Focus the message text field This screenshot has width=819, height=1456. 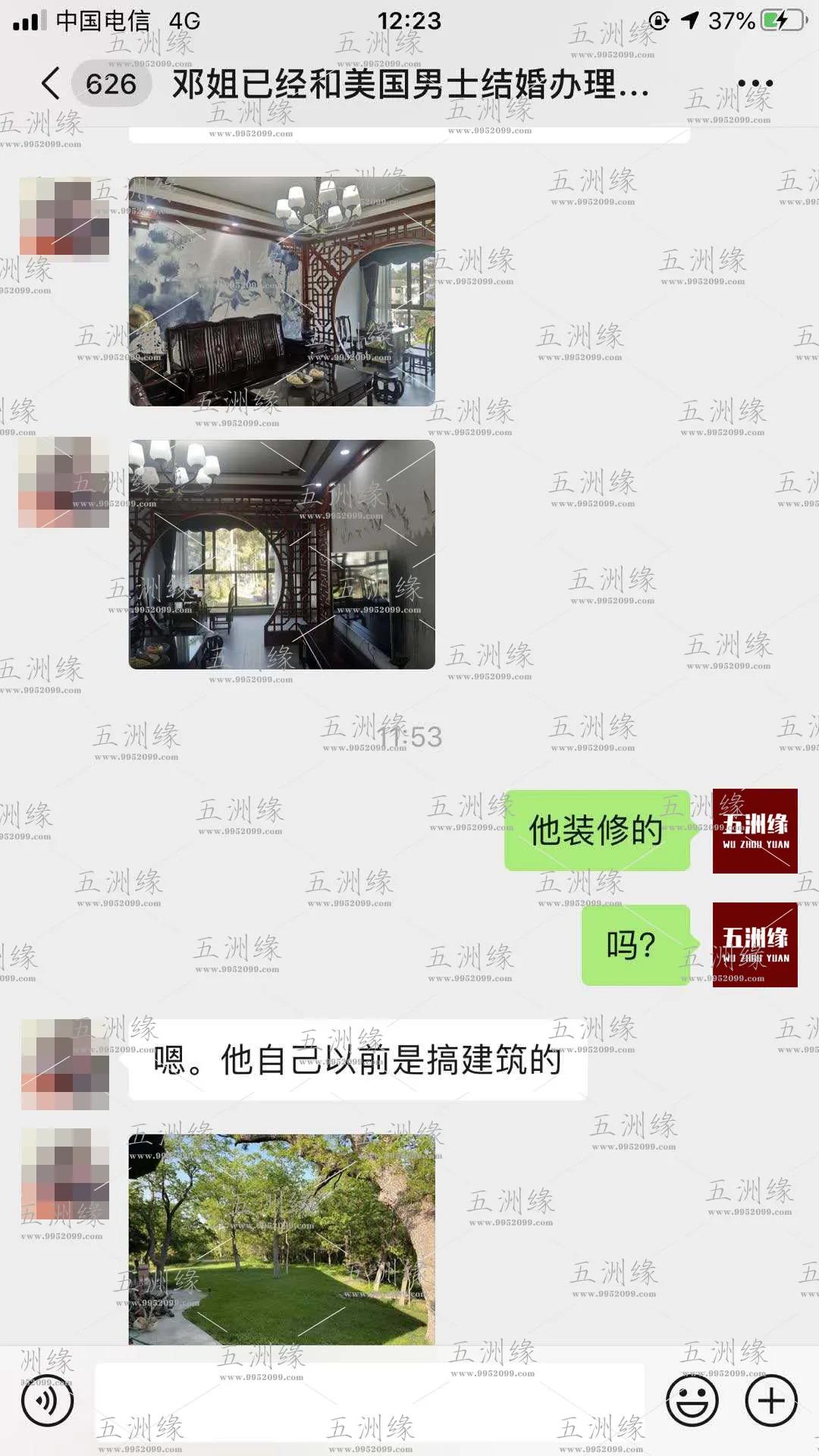[369, 1401]
